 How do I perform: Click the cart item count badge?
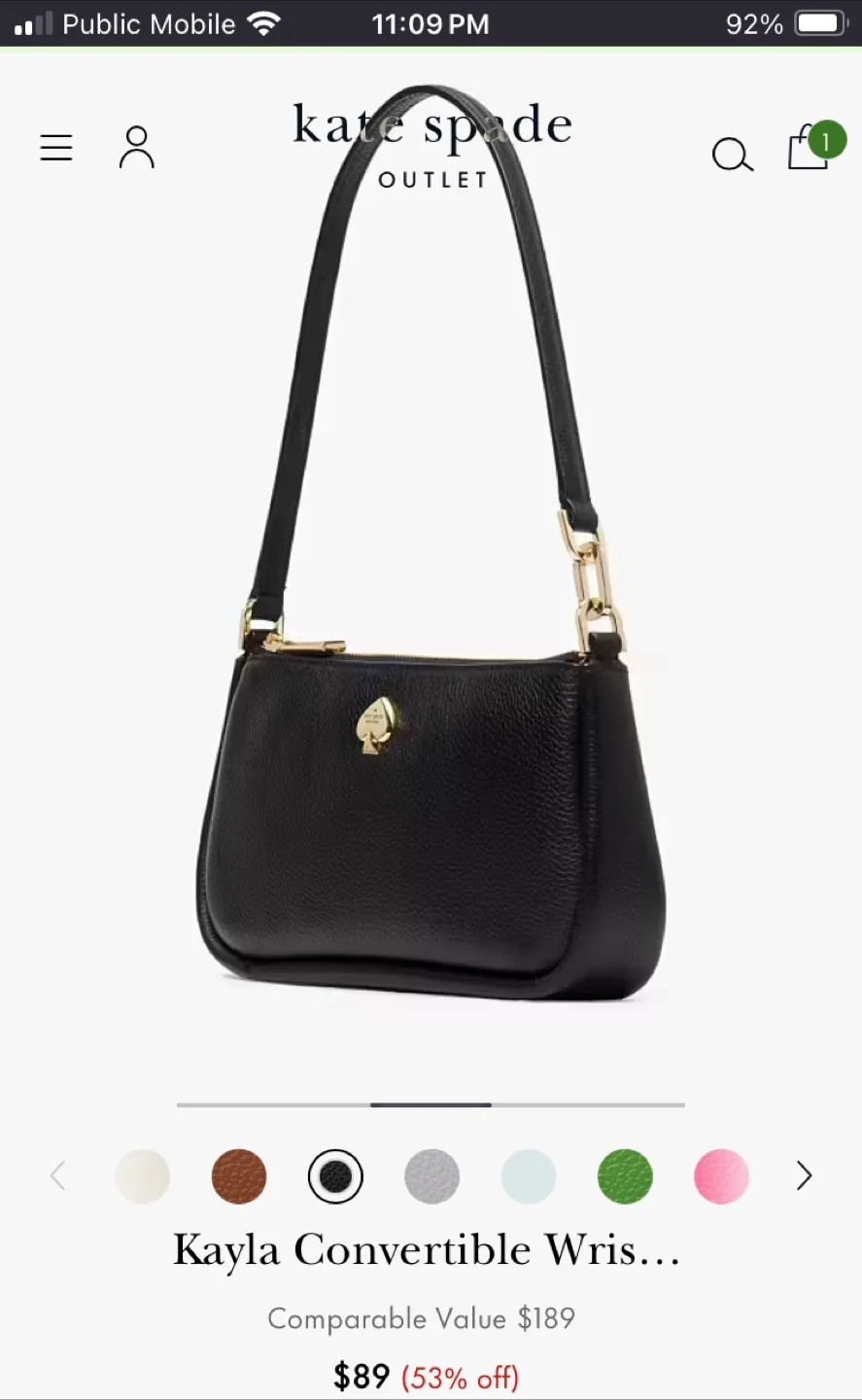coord(827,140)
